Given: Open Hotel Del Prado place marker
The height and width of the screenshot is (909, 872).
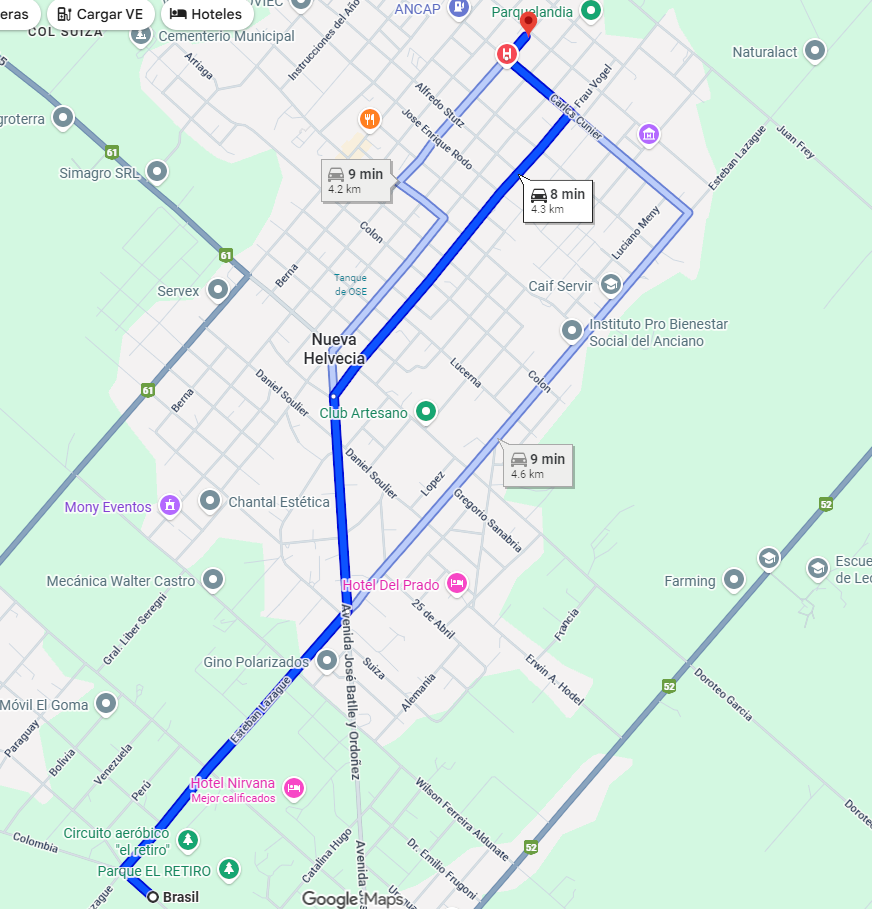Looking at the screenshot, I should (457, 583).
